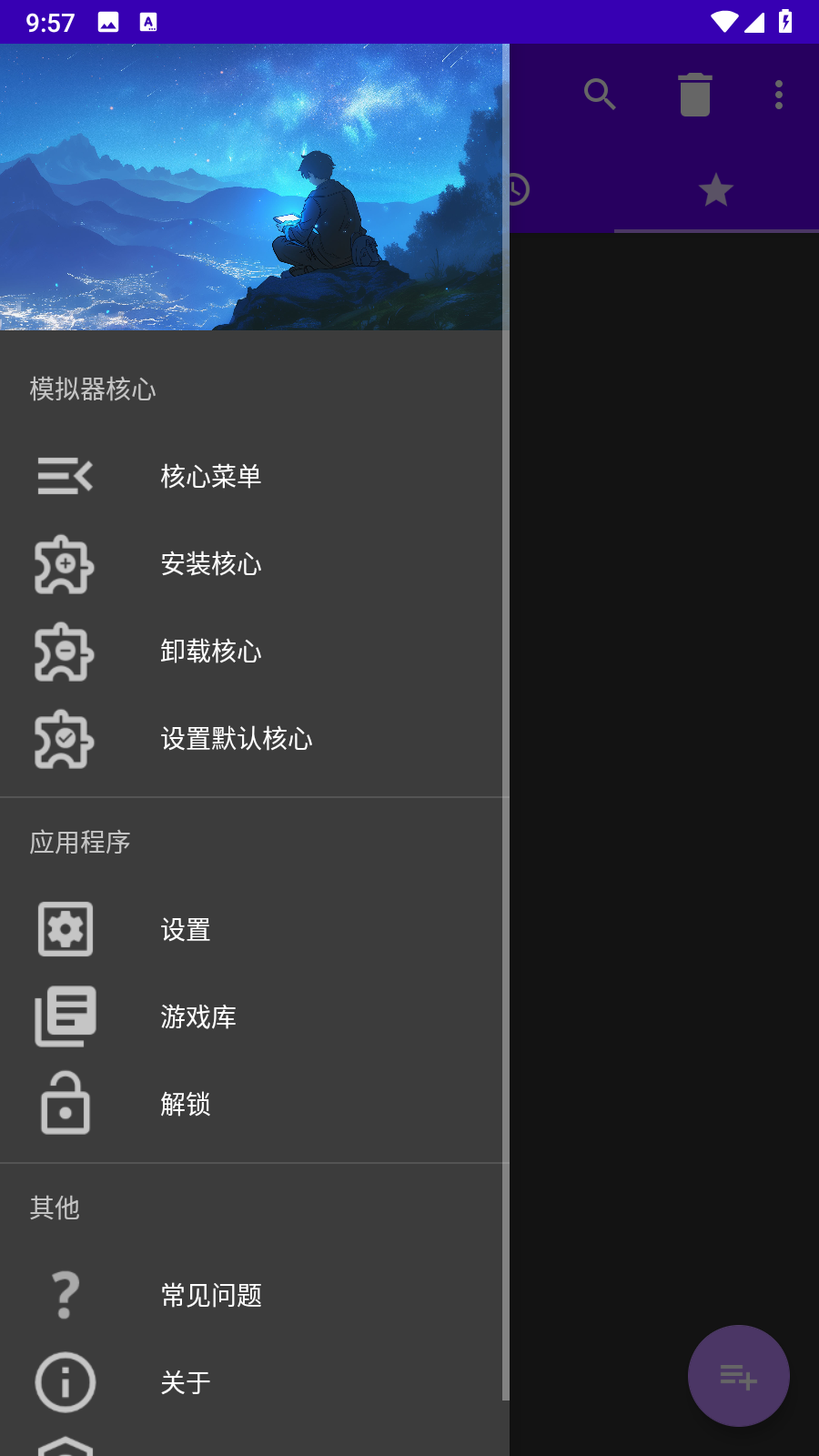This screenshot has height=1456, width=819.
Task: Tap the 解锁 unlock item
Action: [x=251, y=1104]
